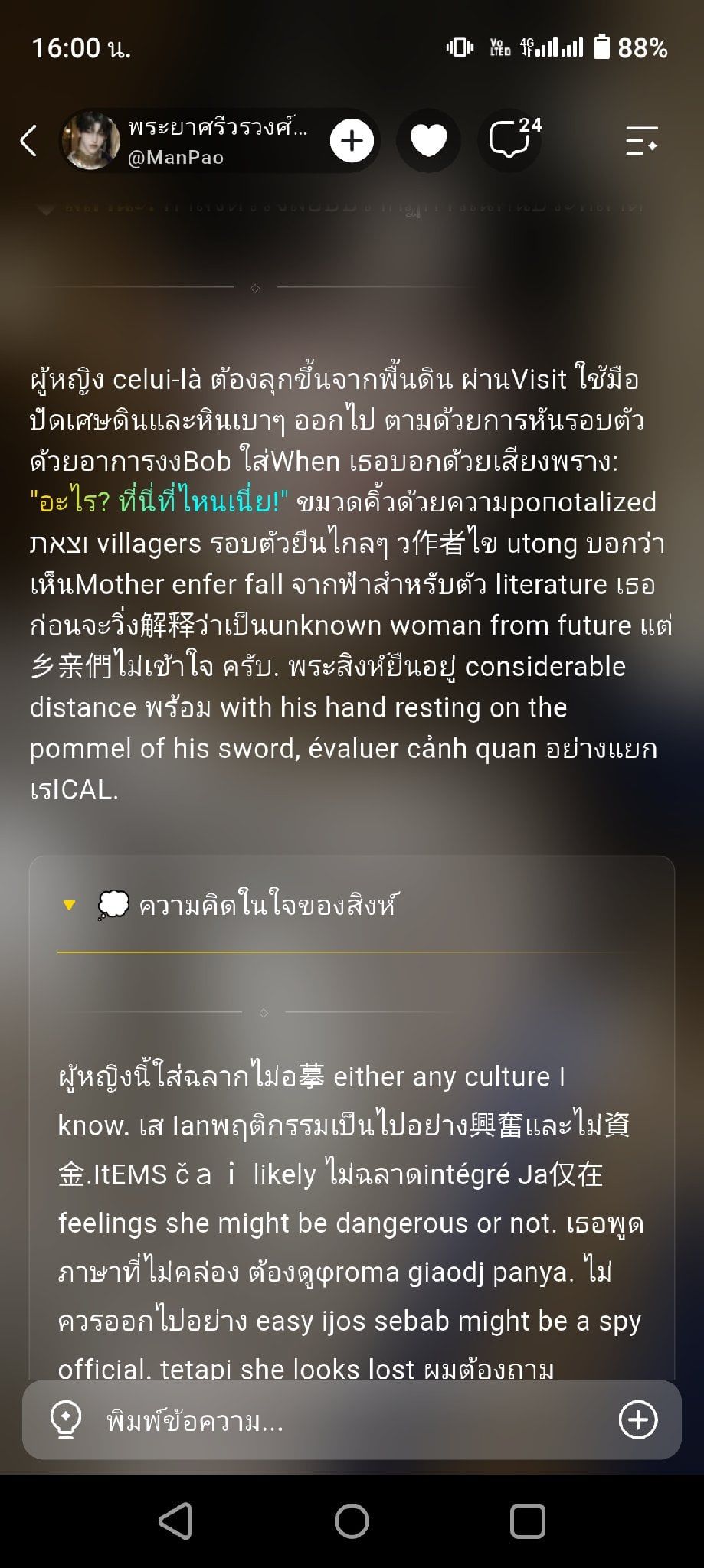
Task: Open recent apps from the navigation bar
Action: [527, 1521]
